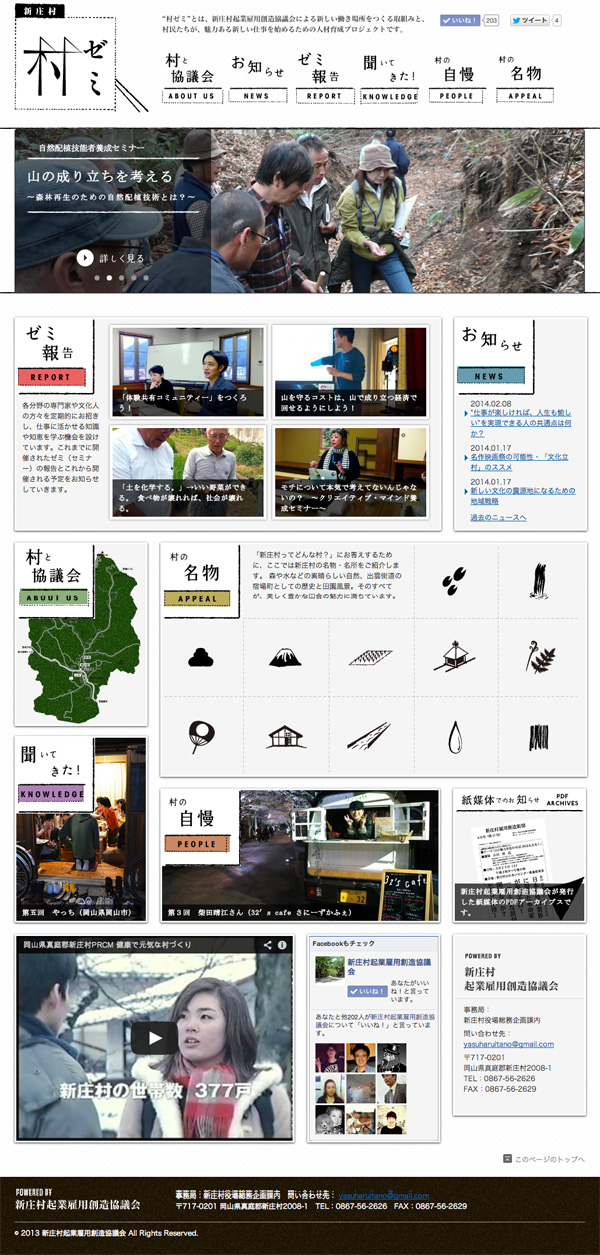Open the 山を守るコスト report card

[x=350, y=372]
